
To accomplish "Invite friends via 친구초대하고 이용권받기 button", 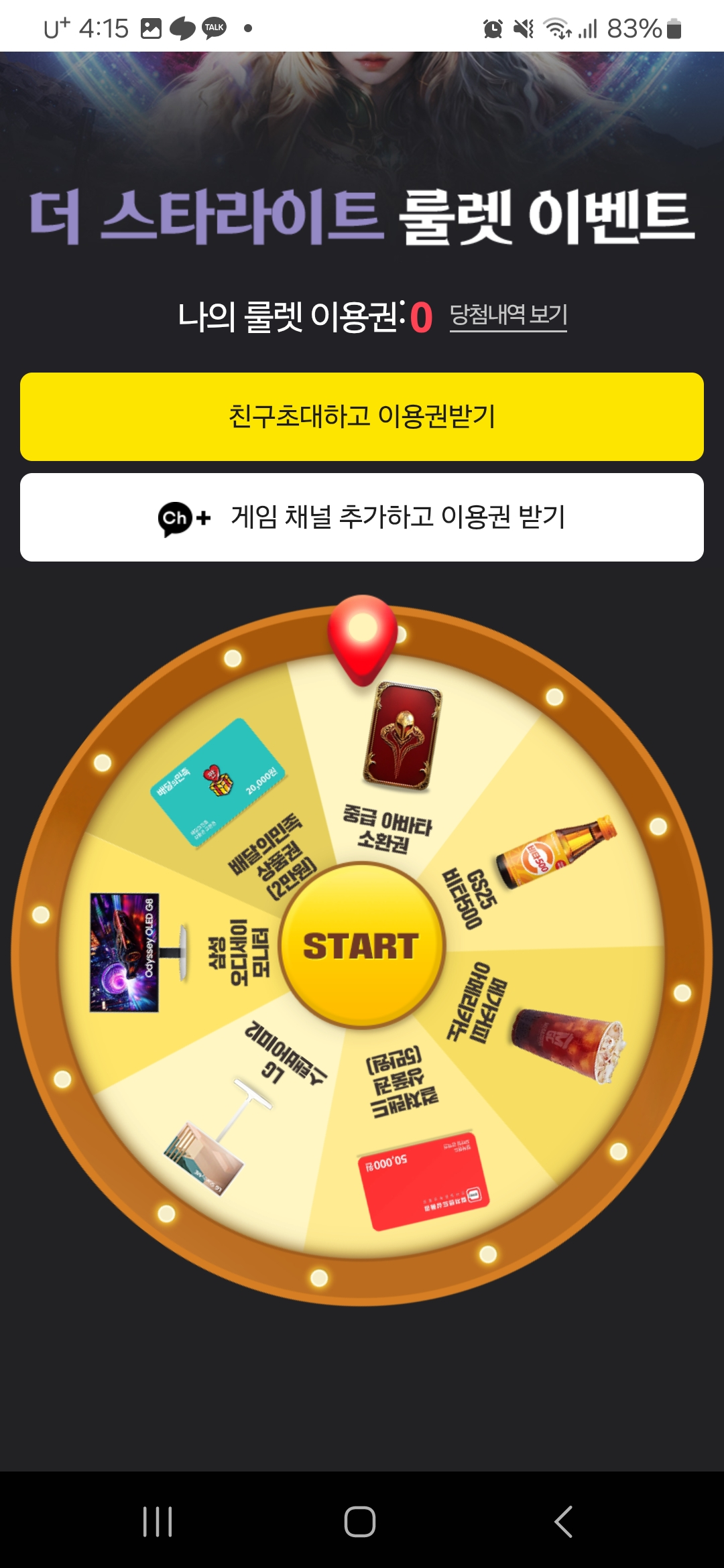I will pos(362,417).
